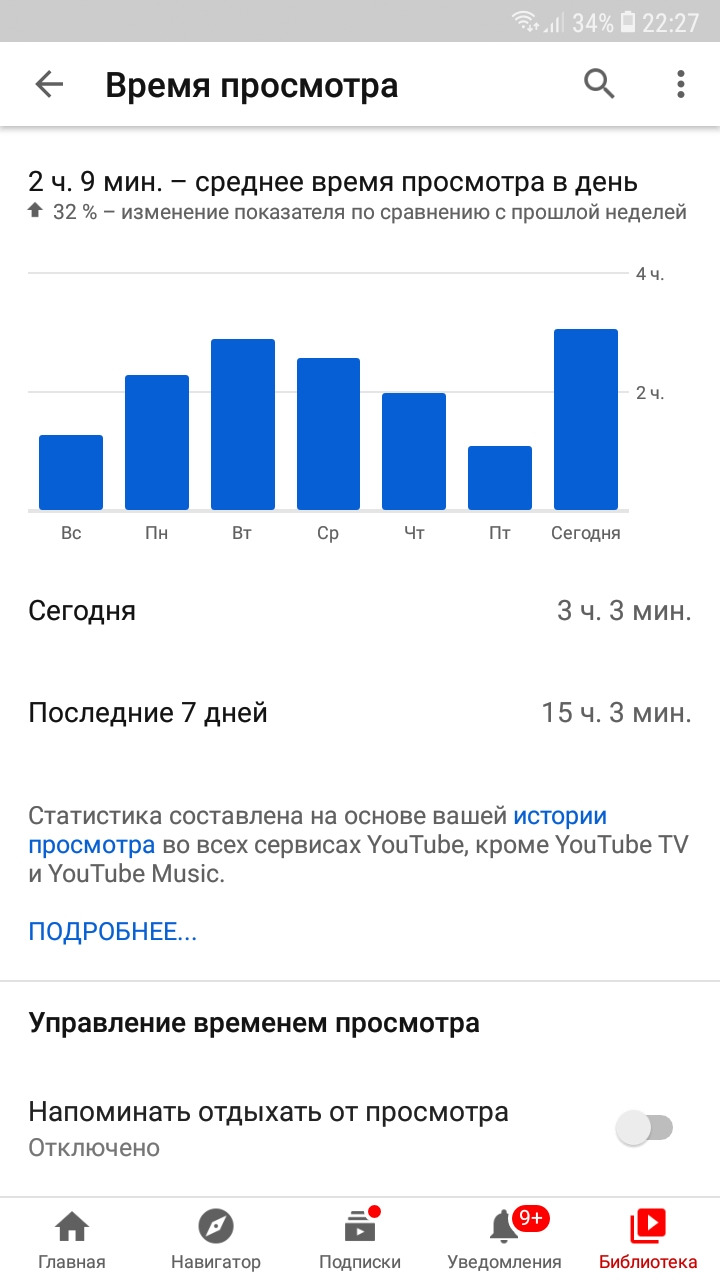Tap ПОДРОБНЕЕ to learn more
Screen dimensions: 720x1280
tap(112, 932)
